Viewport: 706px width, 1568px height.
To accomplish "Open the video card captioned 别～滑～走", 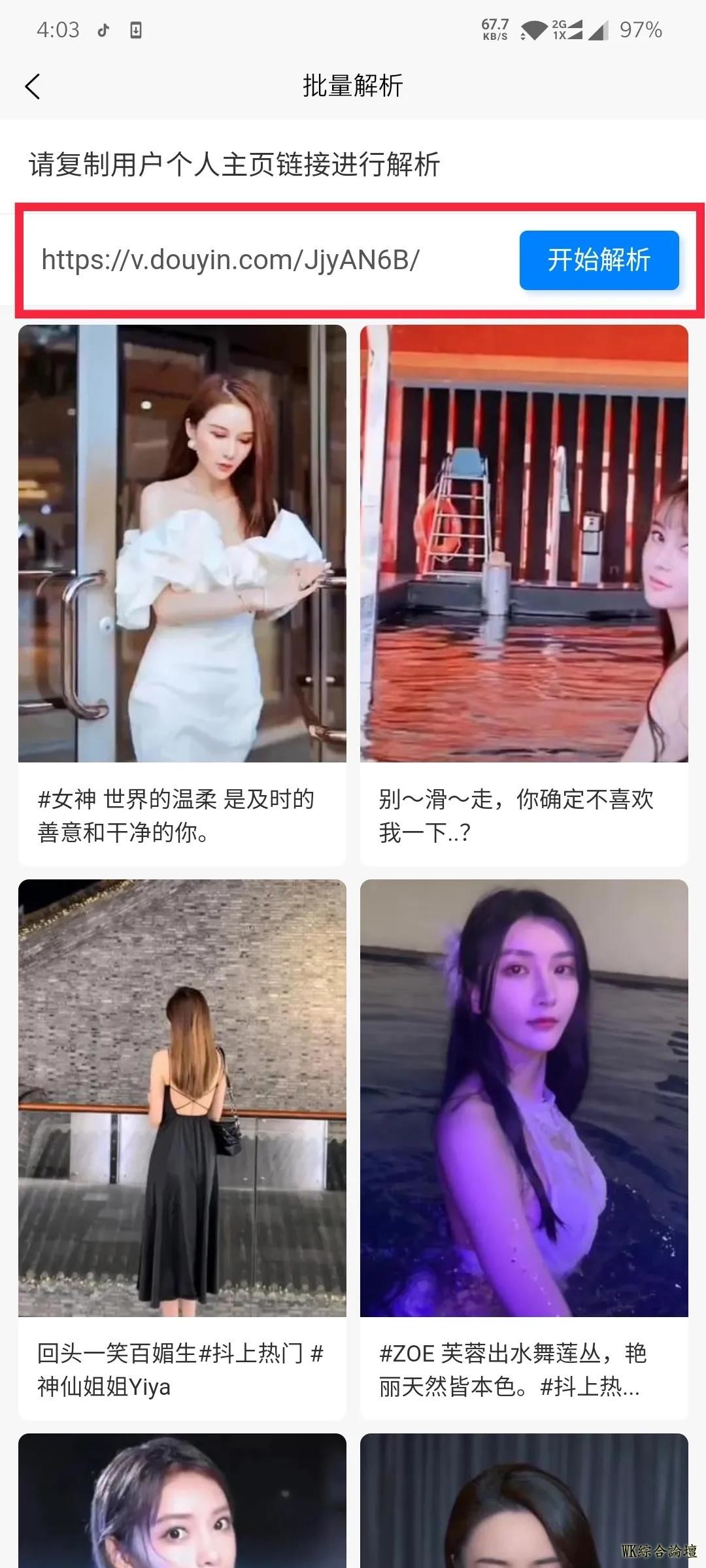I will click(524, 595).
